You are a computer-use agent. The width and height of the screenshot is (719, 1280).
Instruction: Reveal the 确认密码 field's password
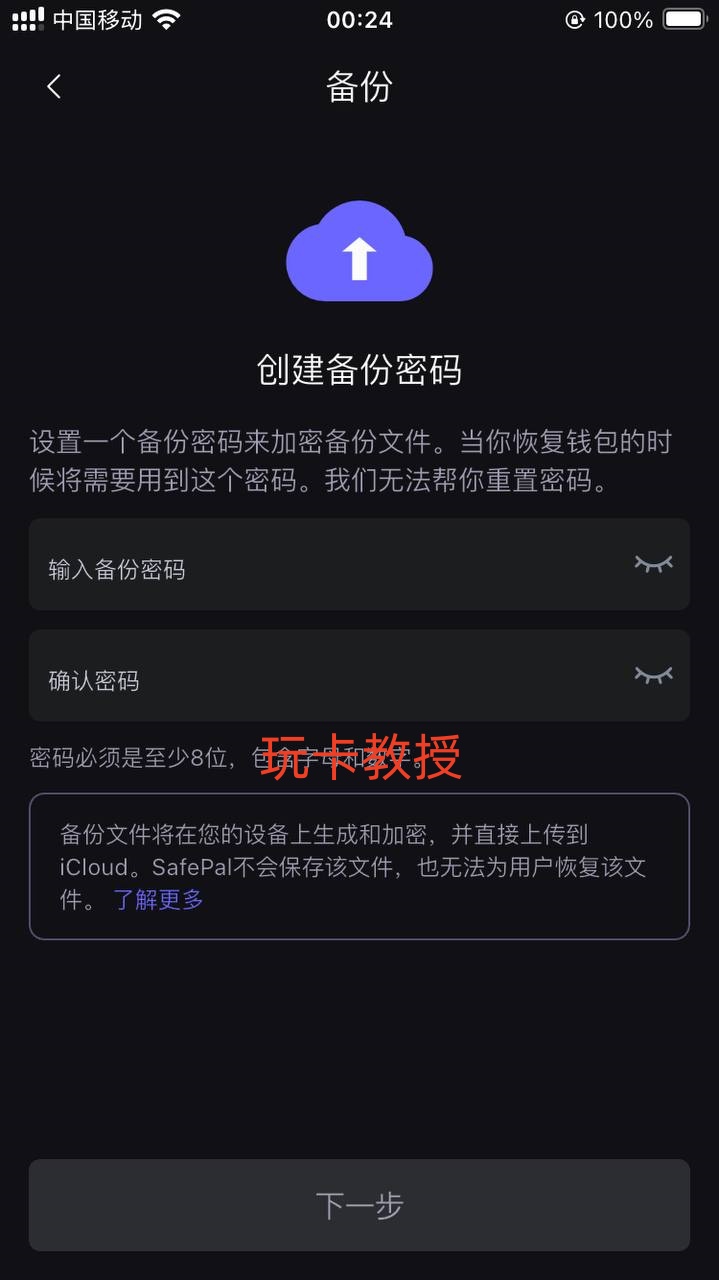[654, 675]
